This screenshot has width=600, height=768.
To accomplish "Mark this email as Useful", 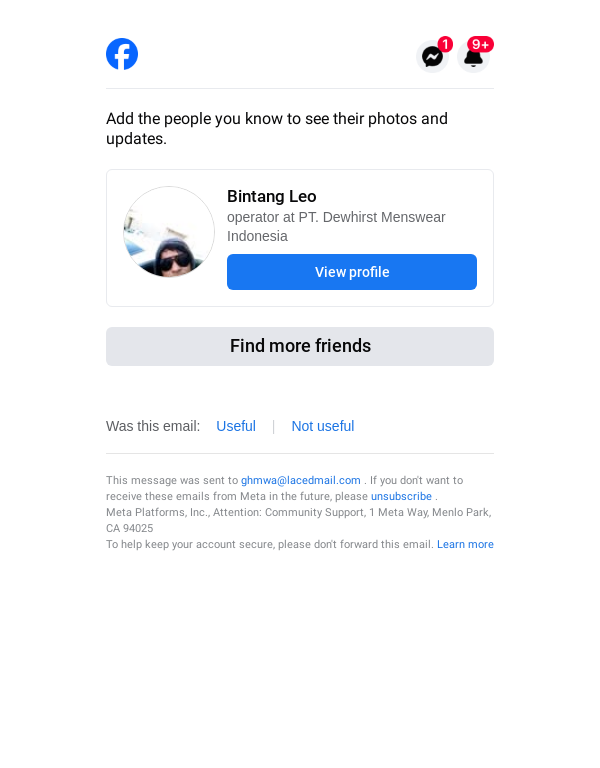I will point(236,426).
